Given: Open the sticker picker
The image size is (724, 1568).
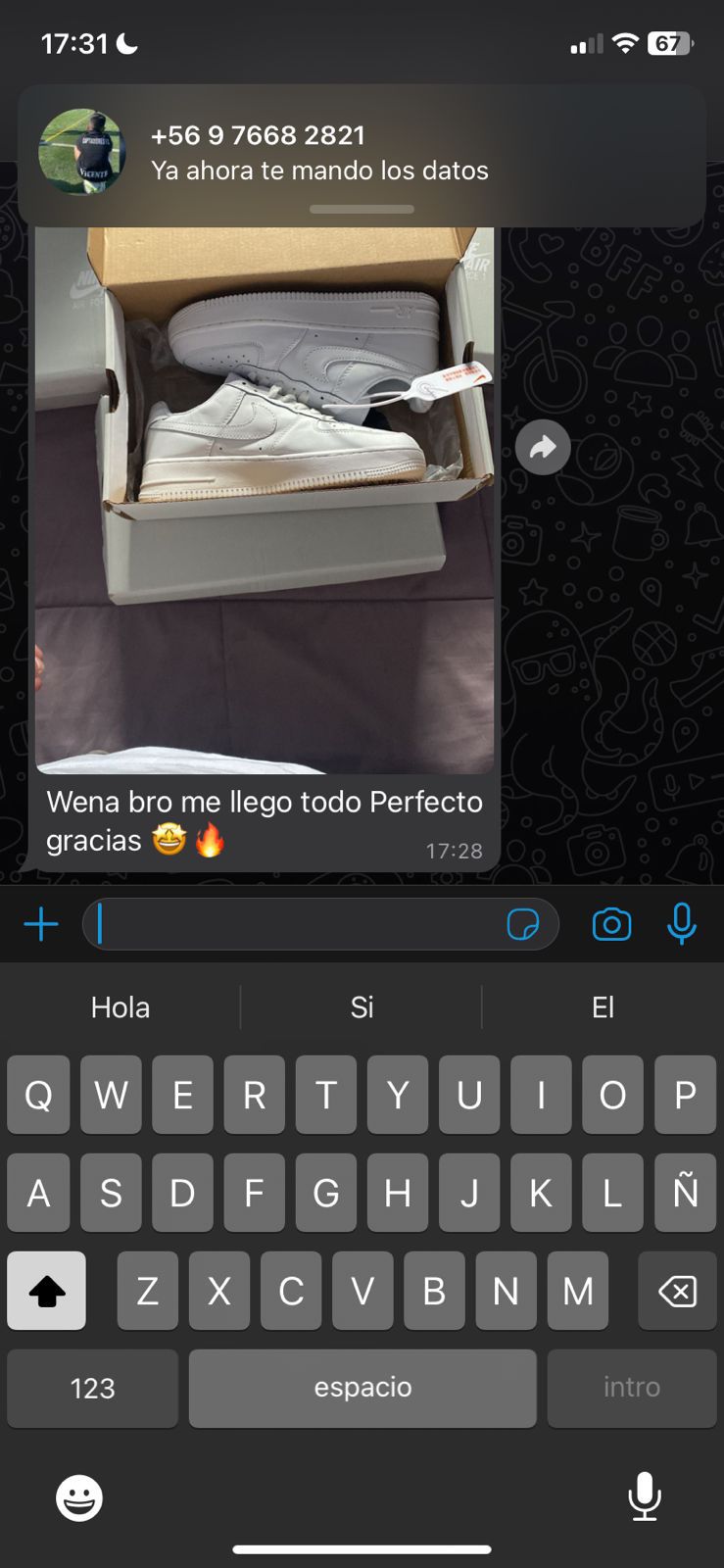Looking at the screenshot, I should [523, 924].
